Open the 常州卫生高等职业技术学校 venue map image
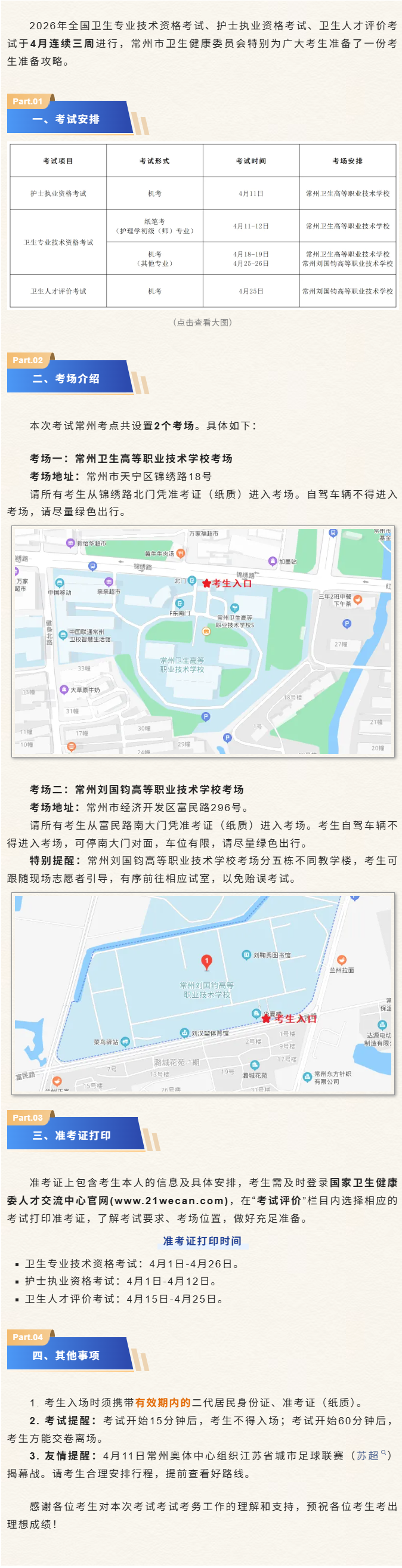Image resolution: width=402 pixels, height=1568 pixels. point(203,641)
